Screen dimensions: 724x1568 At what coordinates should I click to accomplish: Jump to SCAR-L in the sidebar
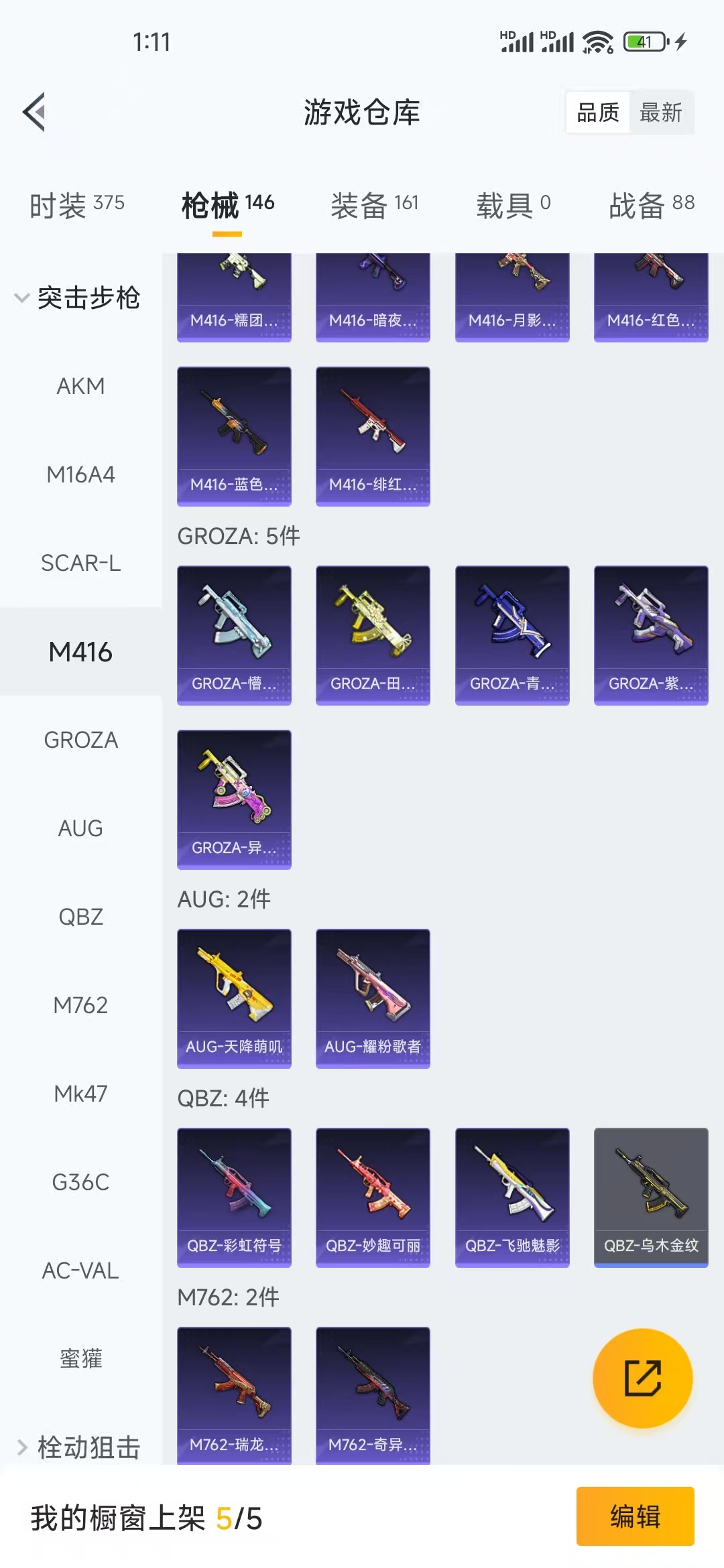pyautogui.click(x=80, y=563)
